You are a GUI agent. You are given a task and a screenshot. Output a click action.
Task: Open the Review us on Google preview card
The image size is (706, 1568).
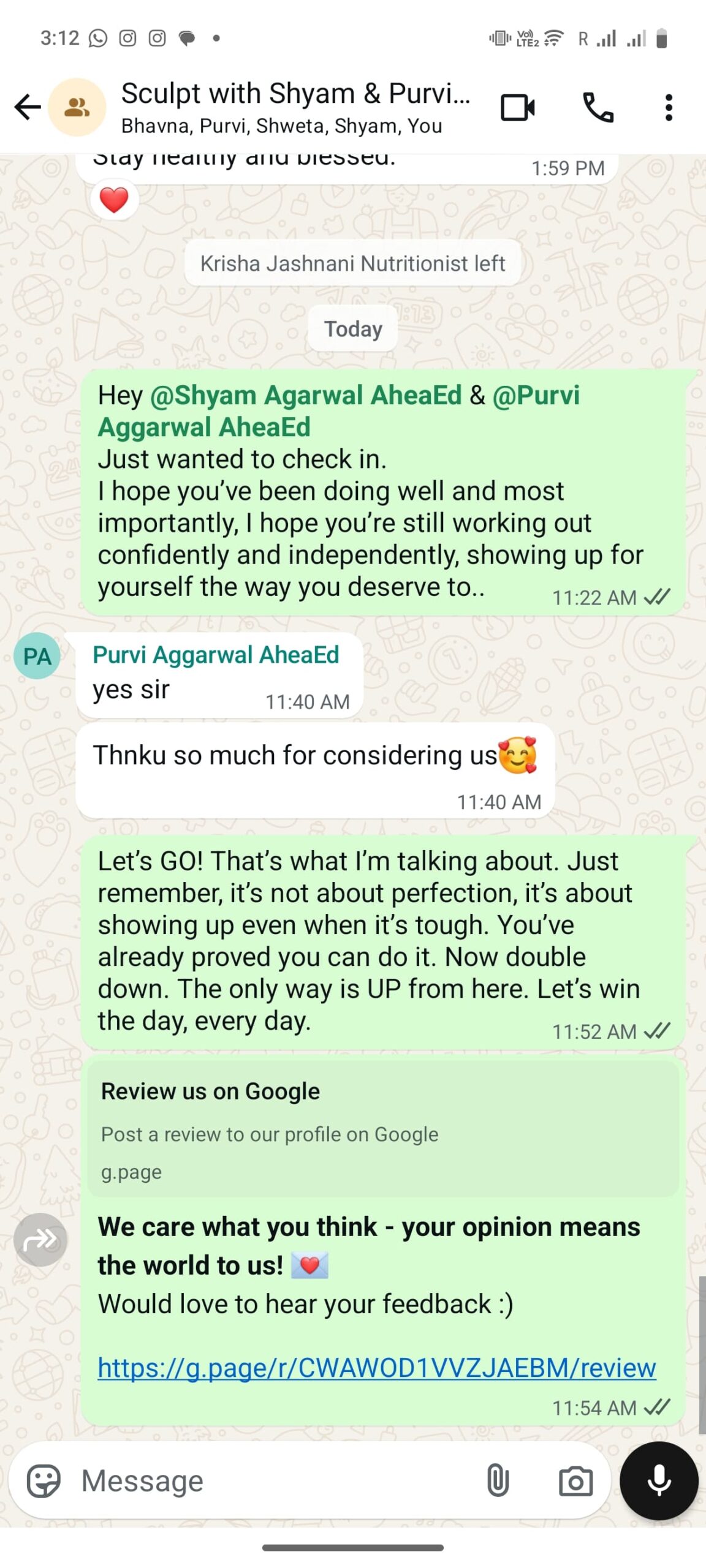[382, 1129]
